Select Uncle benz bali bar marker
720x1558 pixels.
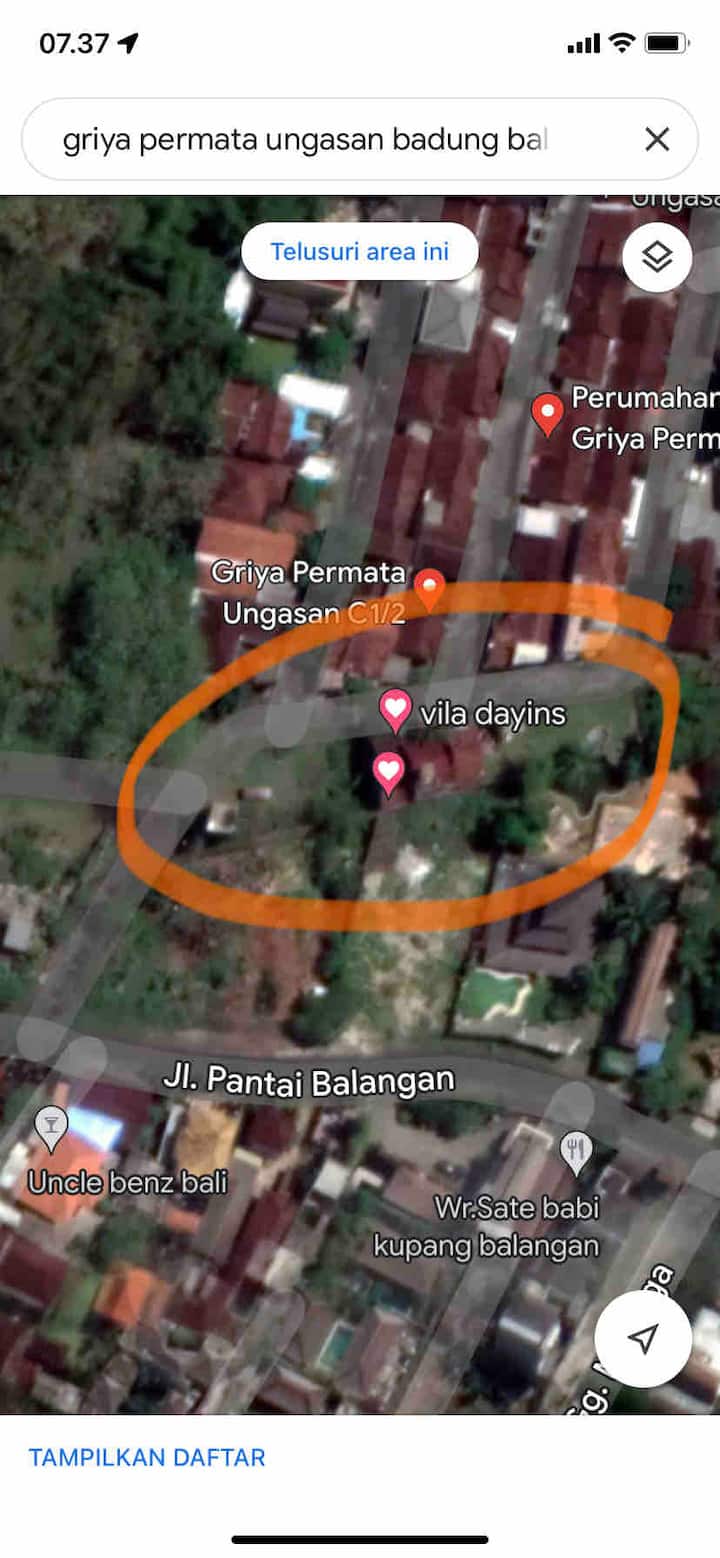click(x=50, y=1129)
